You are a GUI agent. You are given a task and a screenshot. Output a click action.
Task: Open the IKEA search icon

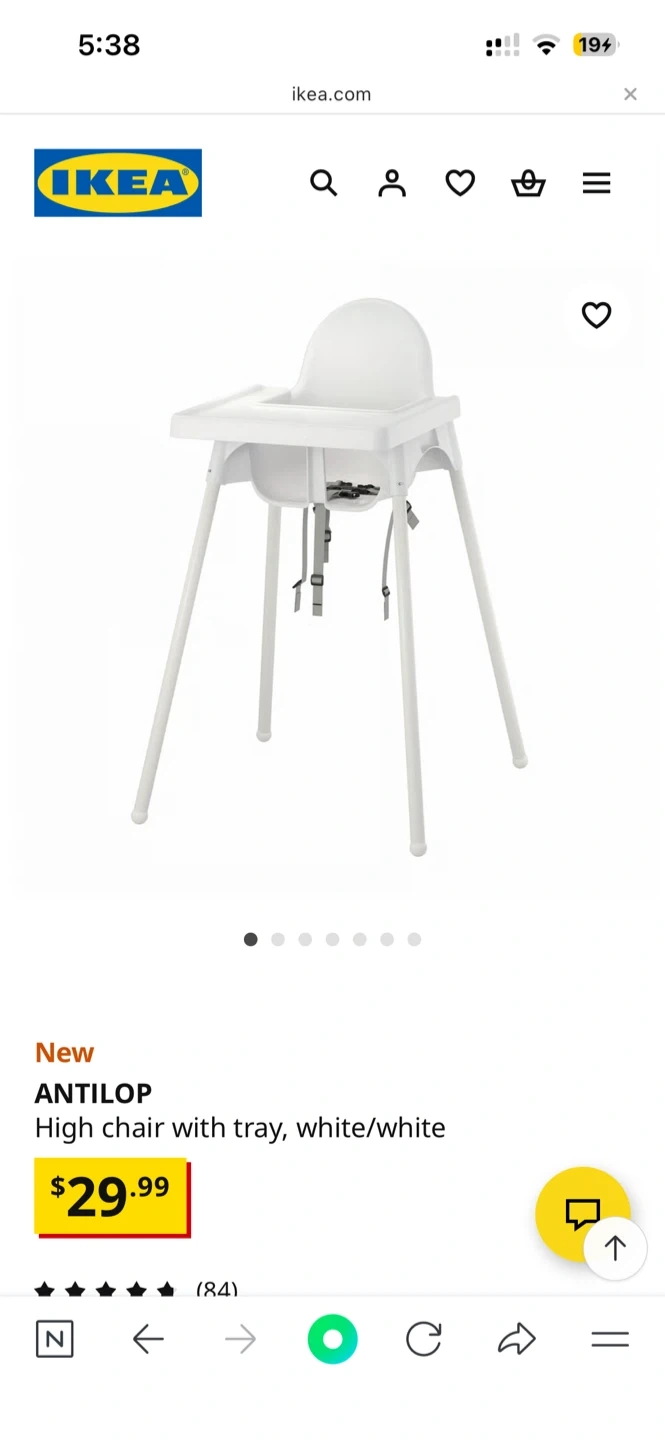pos(323,183)
